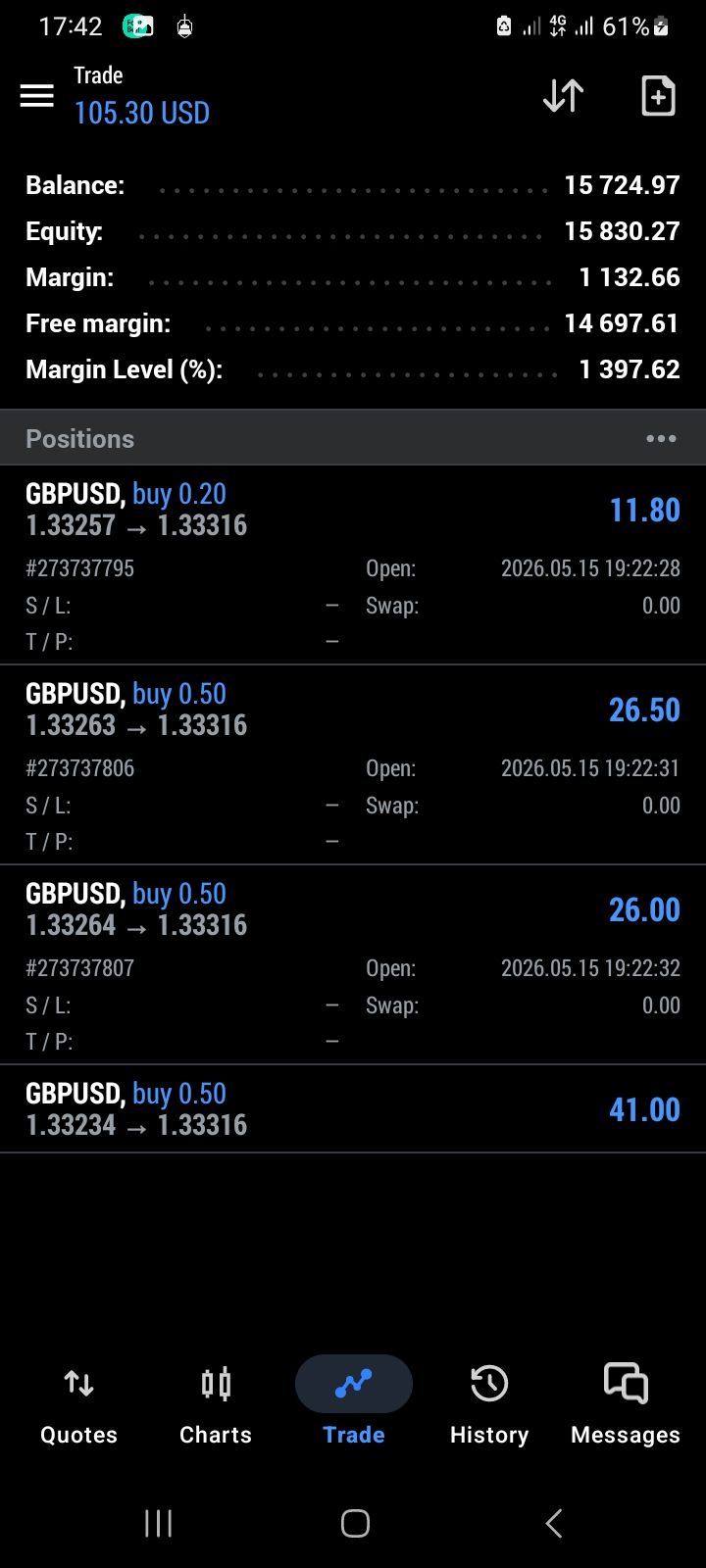
Task: Open the Messages tab
Action: (x=626, y=1403)
